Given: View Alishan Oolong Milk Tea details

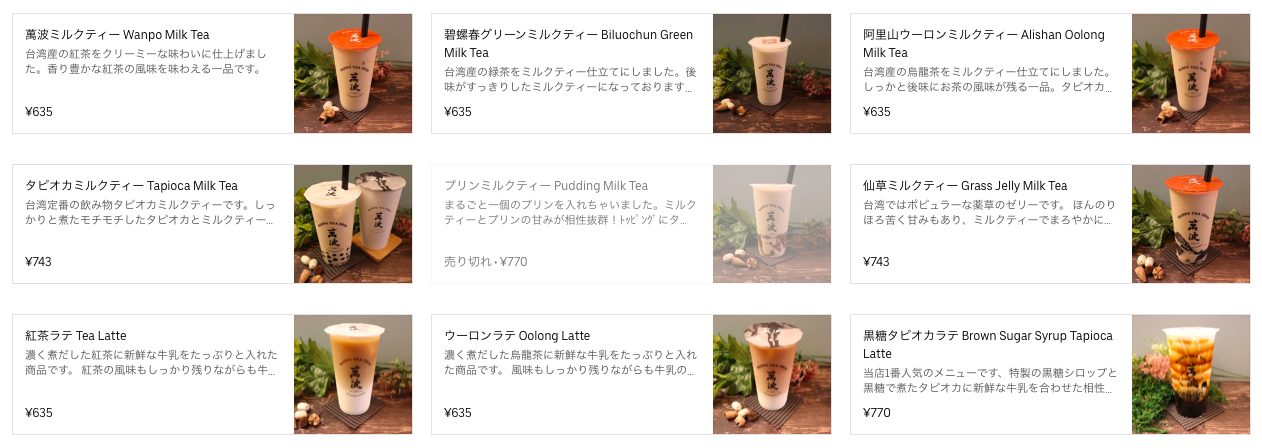Looking at the screenshot, I should coord(1049,74).
